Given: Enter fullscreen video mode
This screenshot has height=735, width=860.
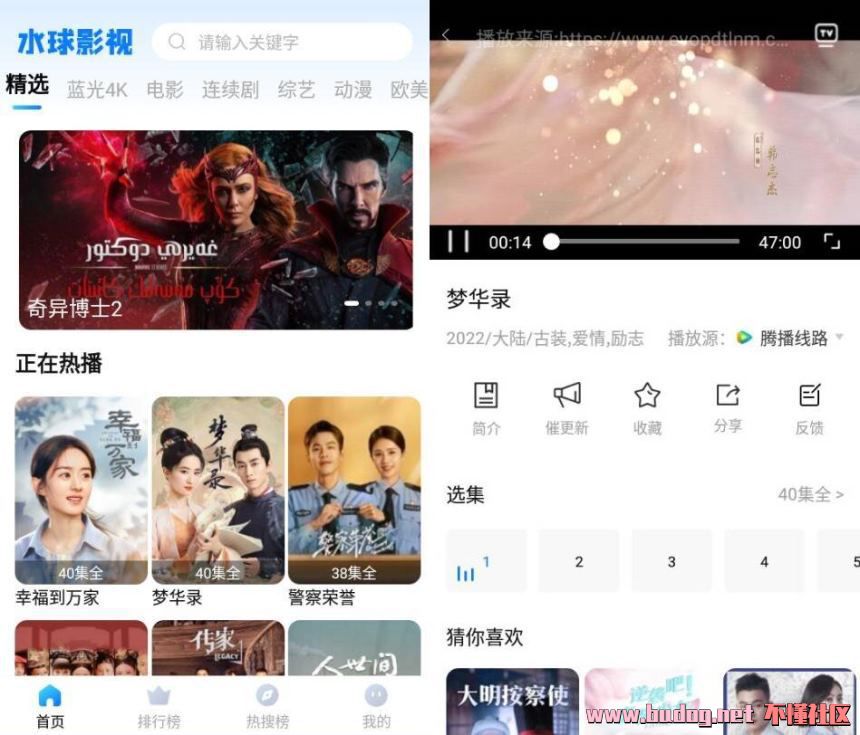Looking at the screenshot, I should 832,242.
